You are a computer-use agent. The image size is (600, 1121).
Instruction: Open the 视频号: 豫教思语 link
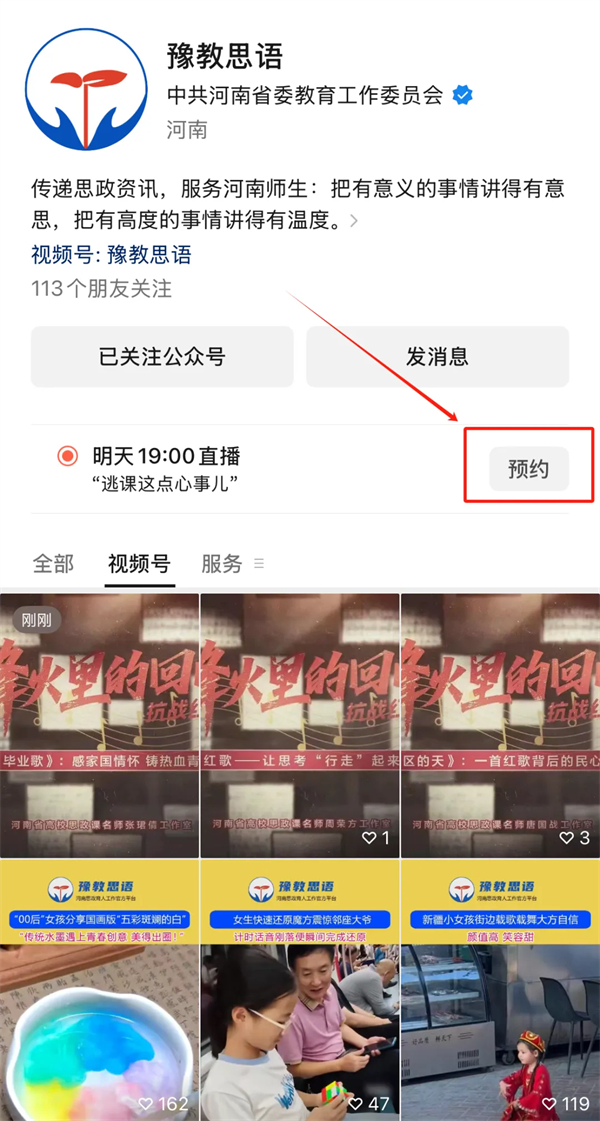(x=111, y=255)
